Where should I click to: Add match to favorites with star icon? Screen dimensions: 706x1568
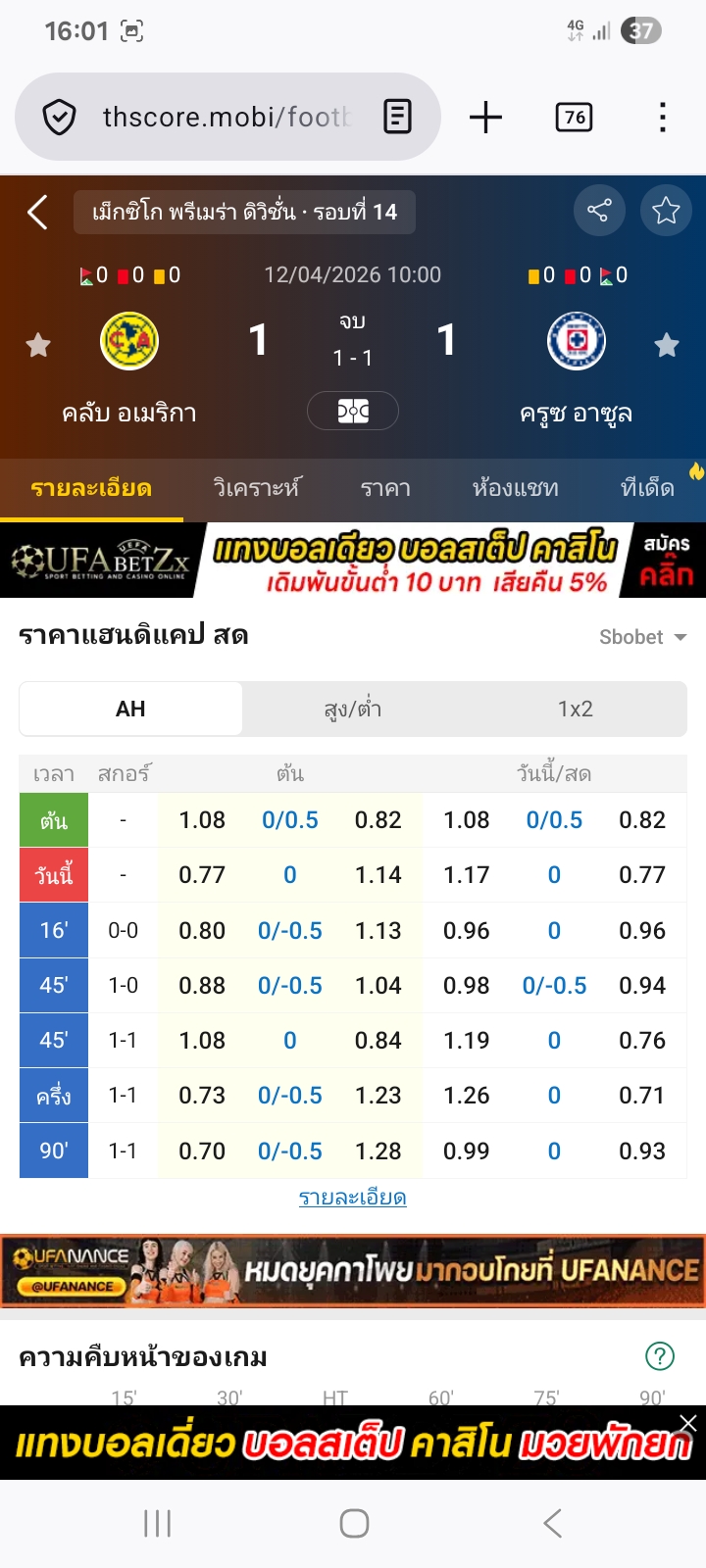pyautogui.click(x=666, y=210)
